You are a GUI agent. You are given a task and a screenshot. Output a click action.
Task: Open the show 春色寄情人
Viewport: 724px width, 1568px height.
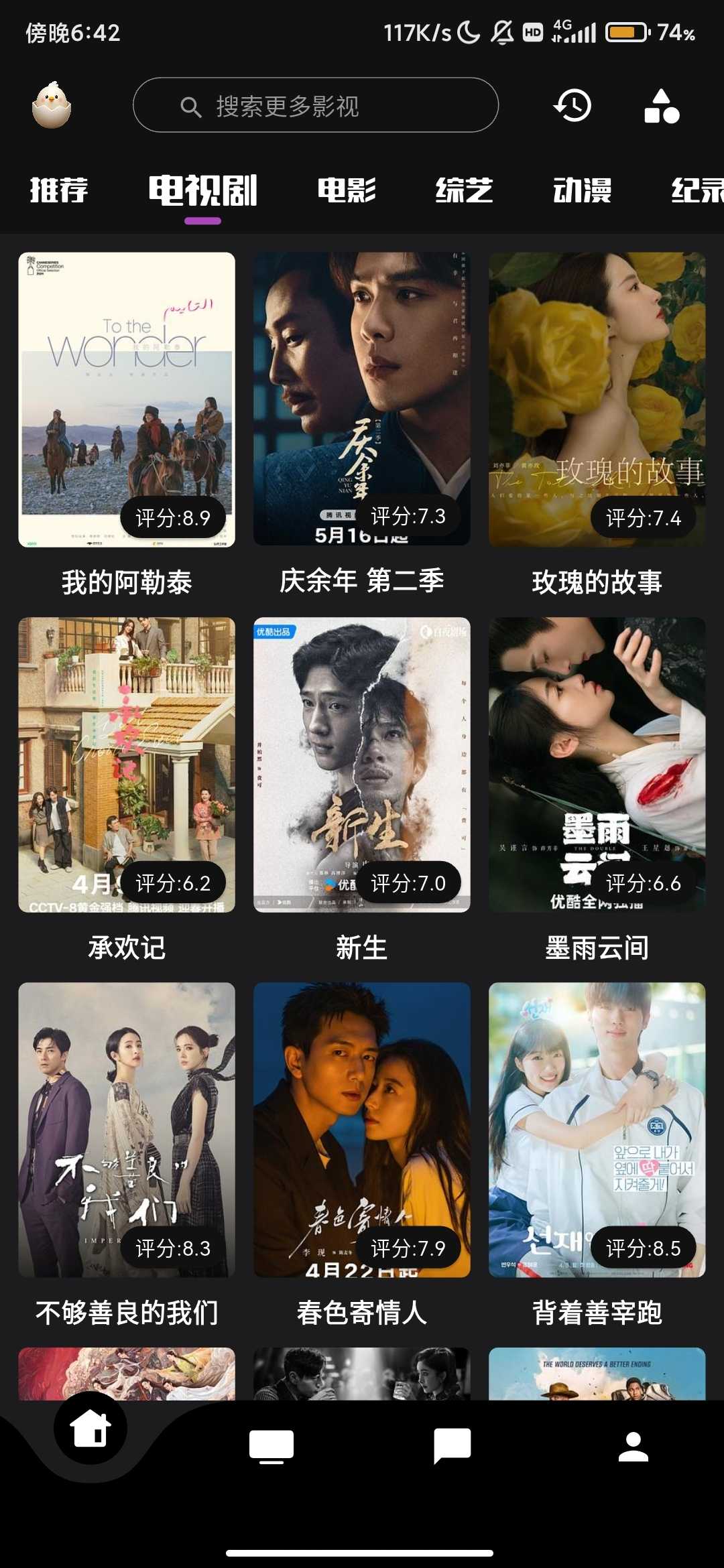pyautogui.click(x=362, y=1130)
